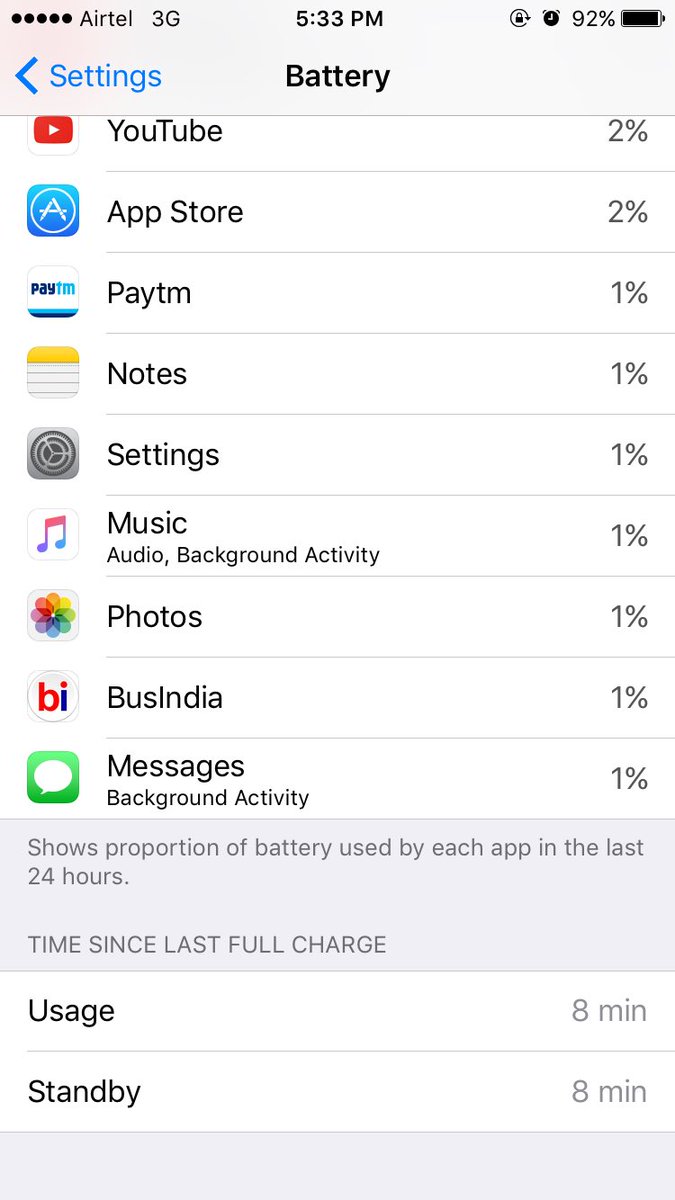Image resolution: width=675 pixels, height=1200 pixels.
Task: Select the App Store battery row
Action: pos(337,212)
